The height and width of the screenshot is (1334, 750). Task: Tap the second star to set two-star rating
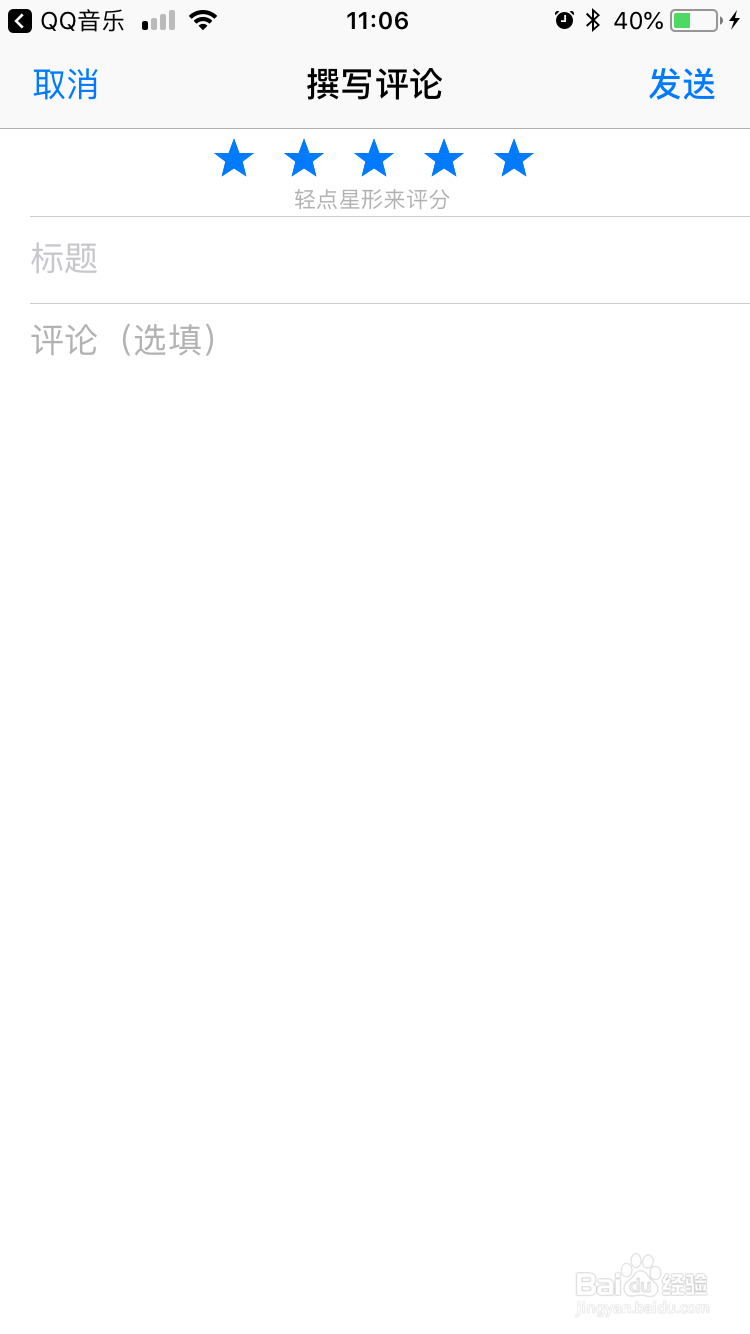point(304,158)
